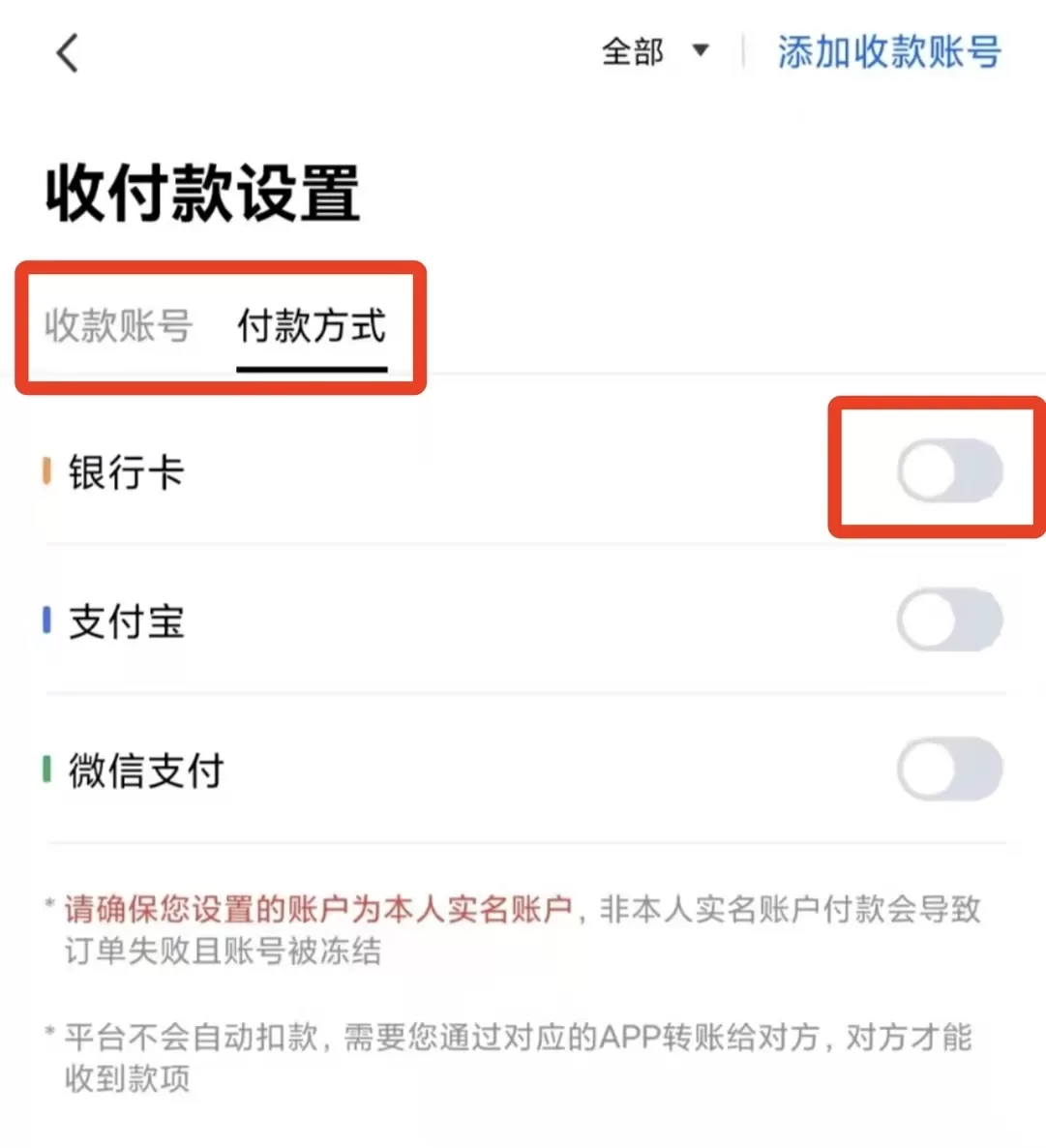Switch to the 收款账号 tab
Image resolution: width=1046 pixels, height=1148 pixels.
118,326
